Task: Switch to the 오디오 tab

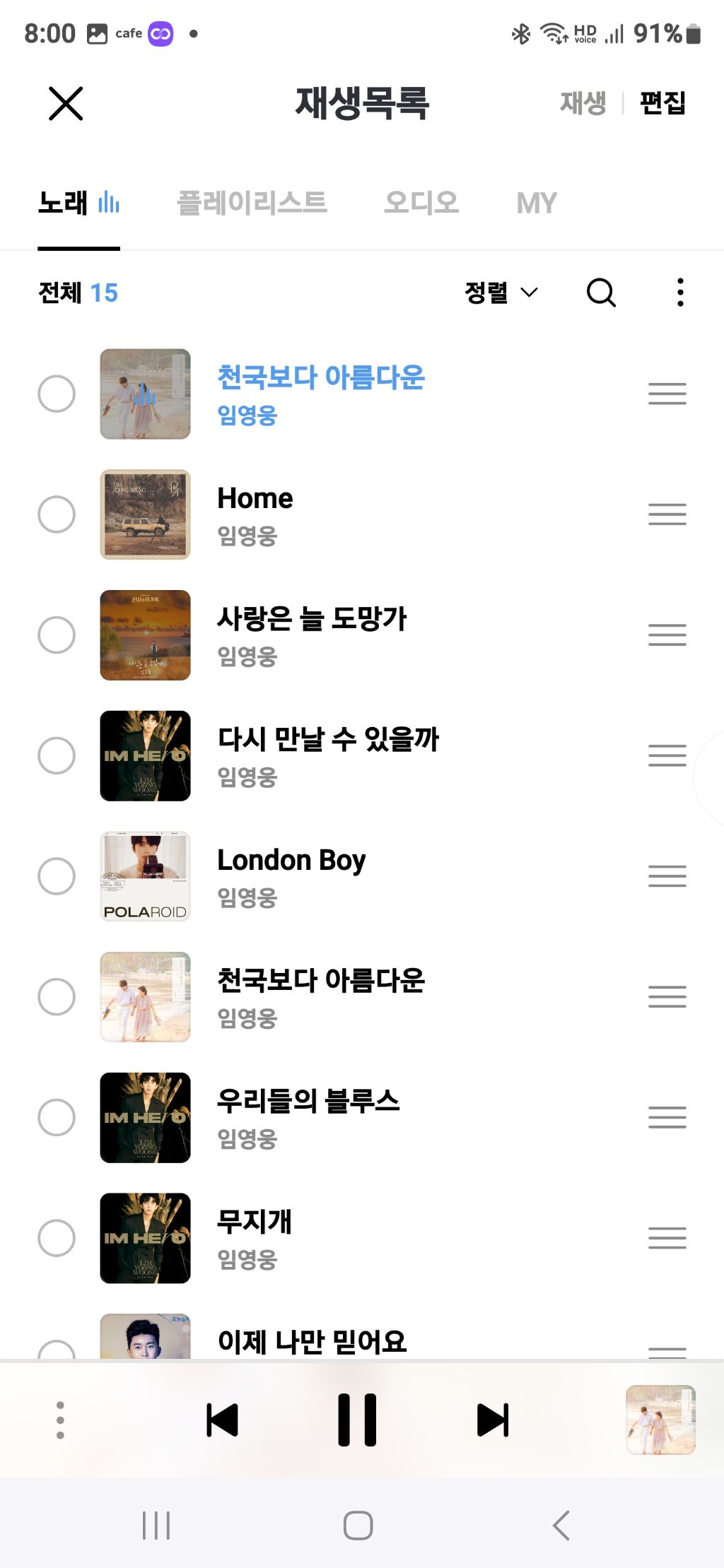Action: (x=421, y=203)
